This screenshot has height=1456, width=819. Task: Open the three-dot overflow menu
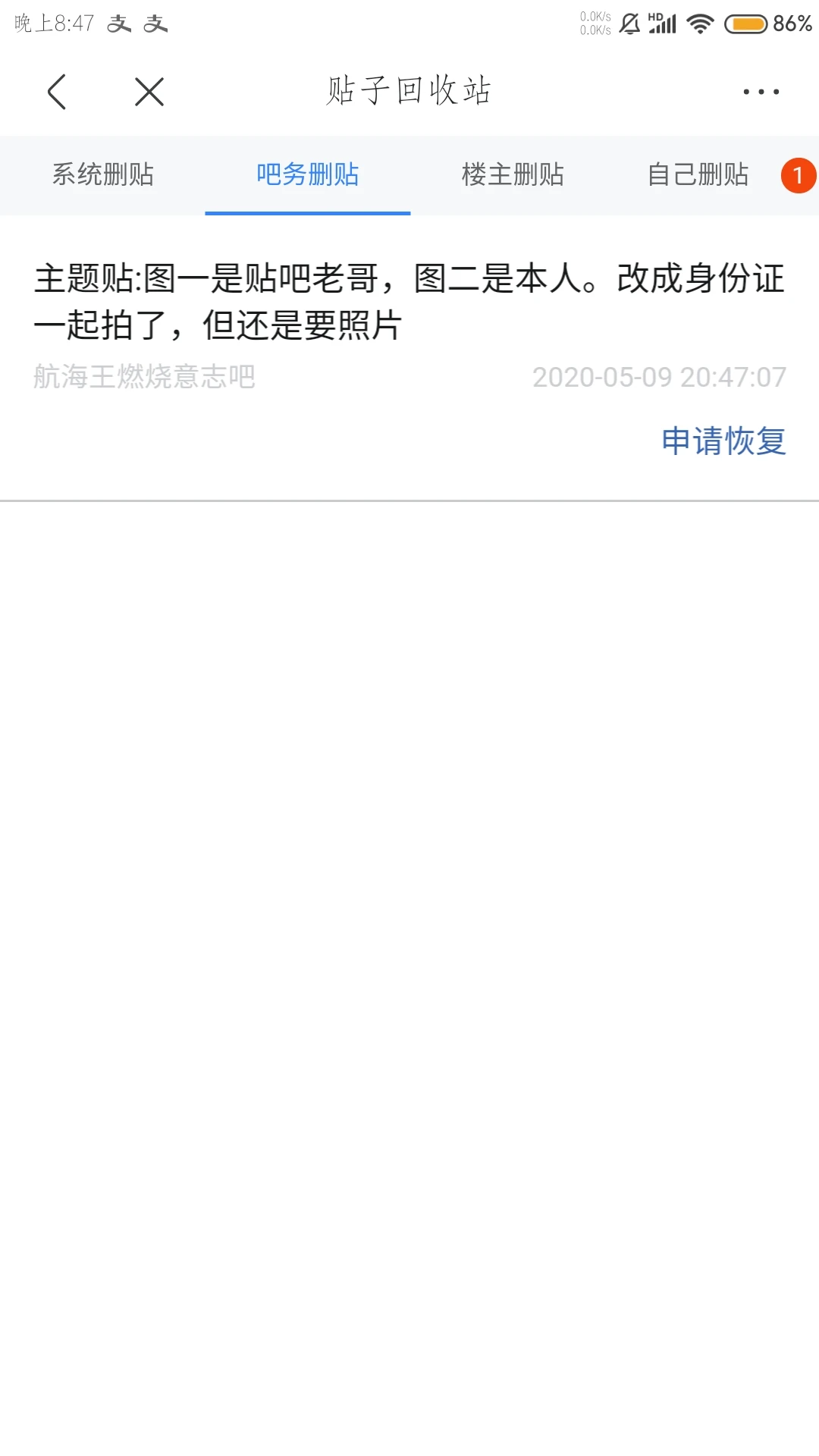pyautogui.click(x=761, y=92)
